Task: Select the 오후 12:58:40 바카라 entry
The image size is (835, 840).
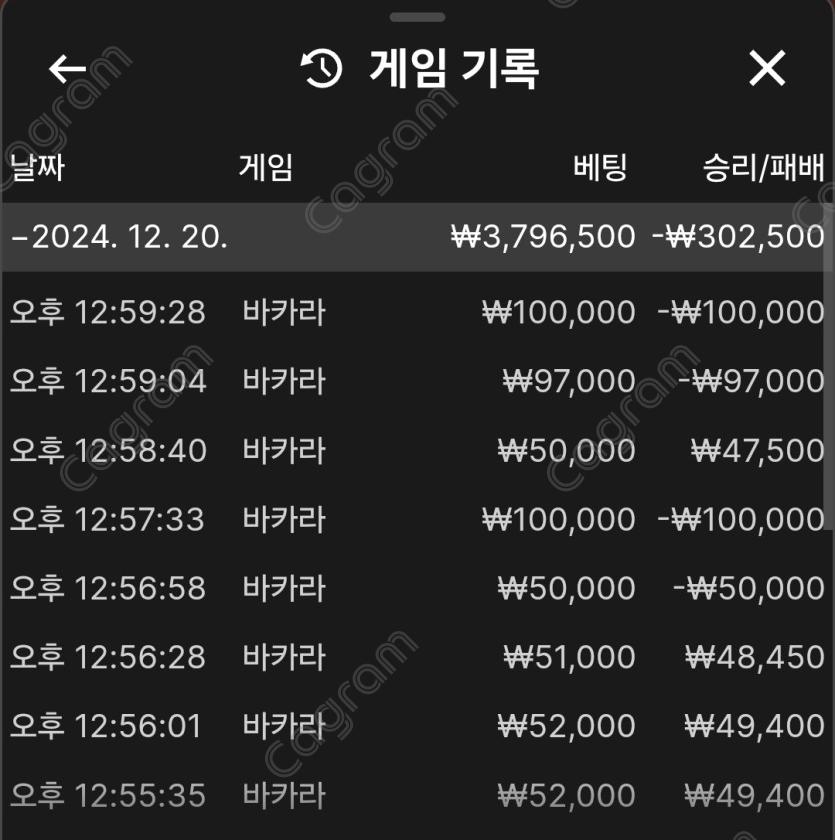Action: point(417,450)
